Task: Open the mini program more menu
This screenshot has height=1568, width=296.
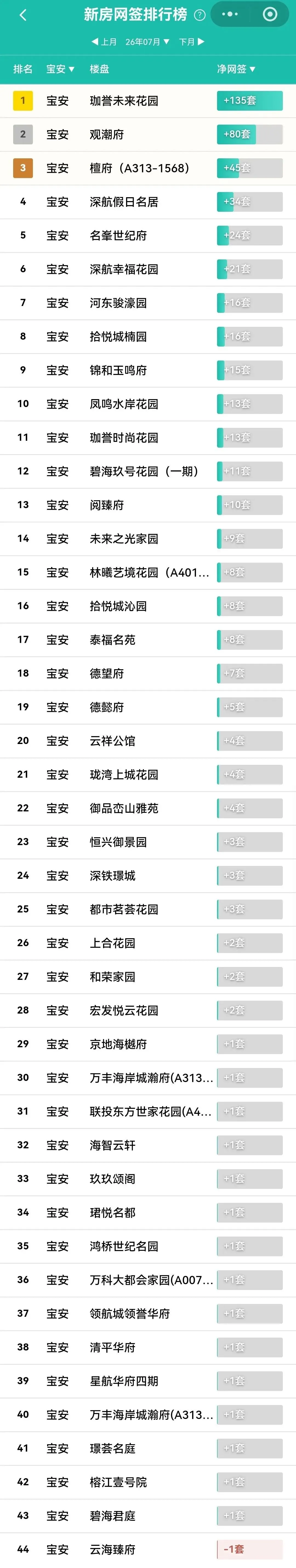Action: [x=230, y=14]
